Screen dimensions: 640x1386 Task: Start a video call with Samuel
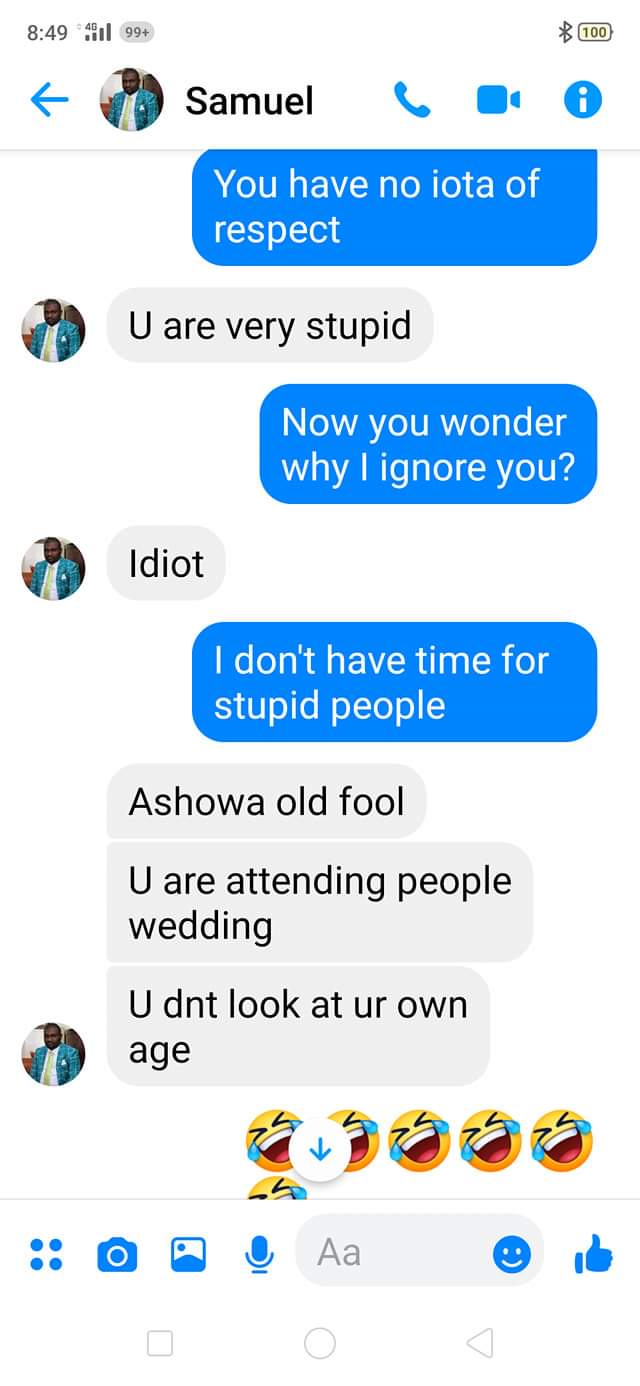click(498, 100)
